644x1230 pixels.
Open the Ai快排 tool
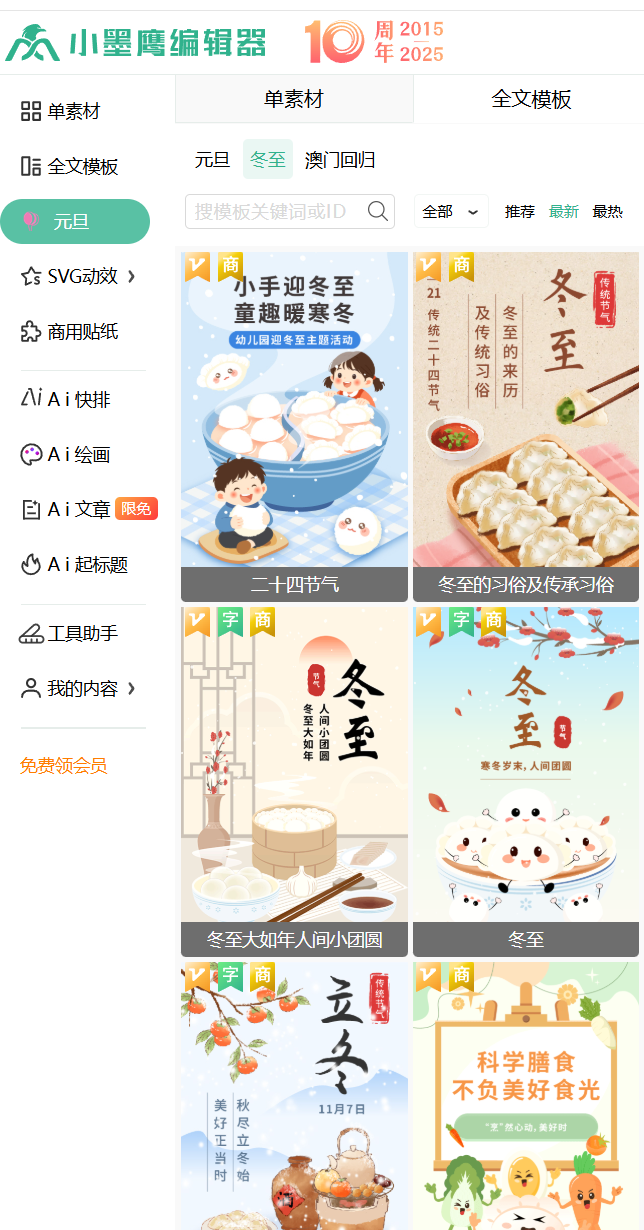pos(78,399)
